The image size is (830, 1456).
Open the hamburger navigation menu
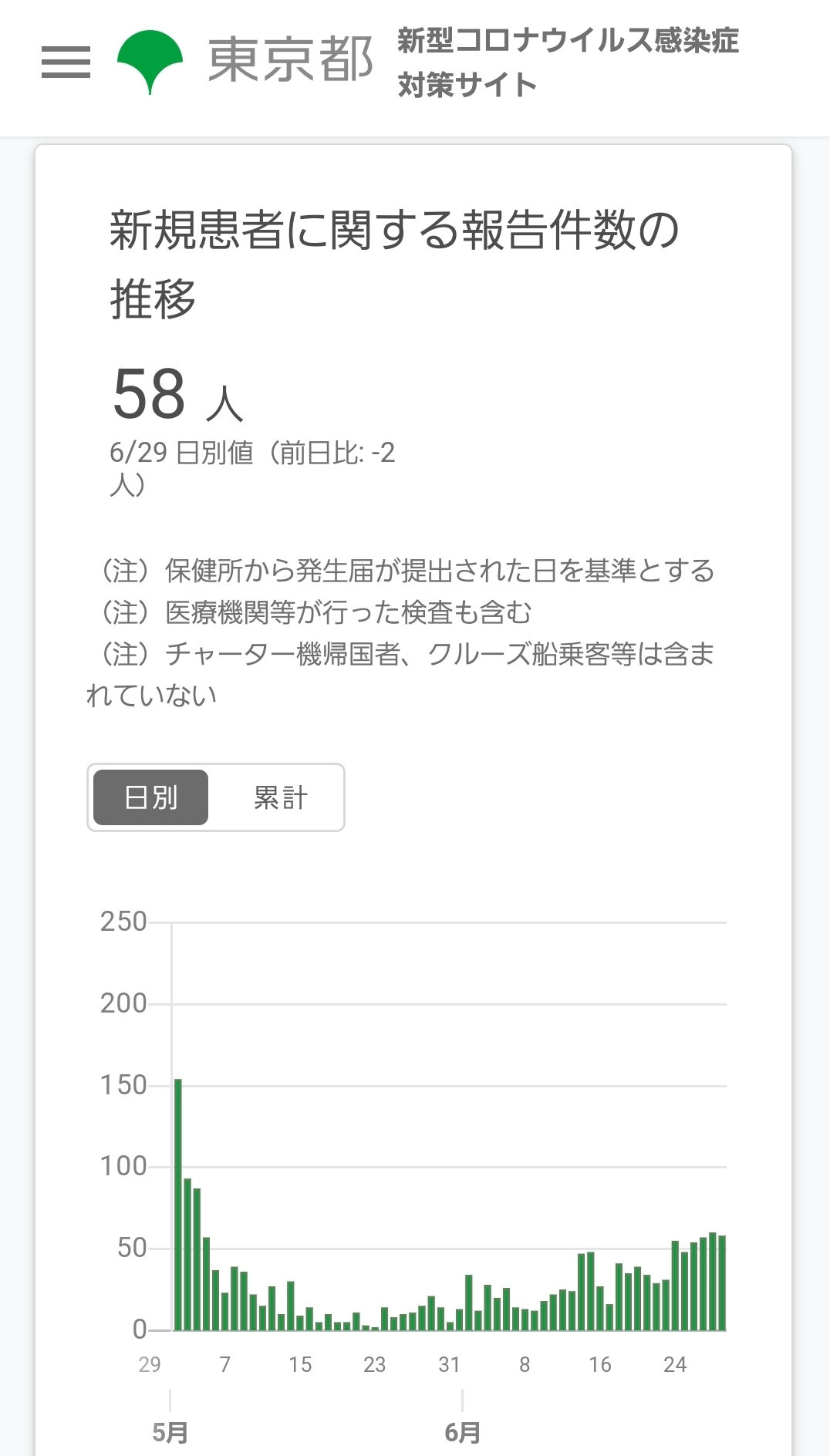pos(66,62)
